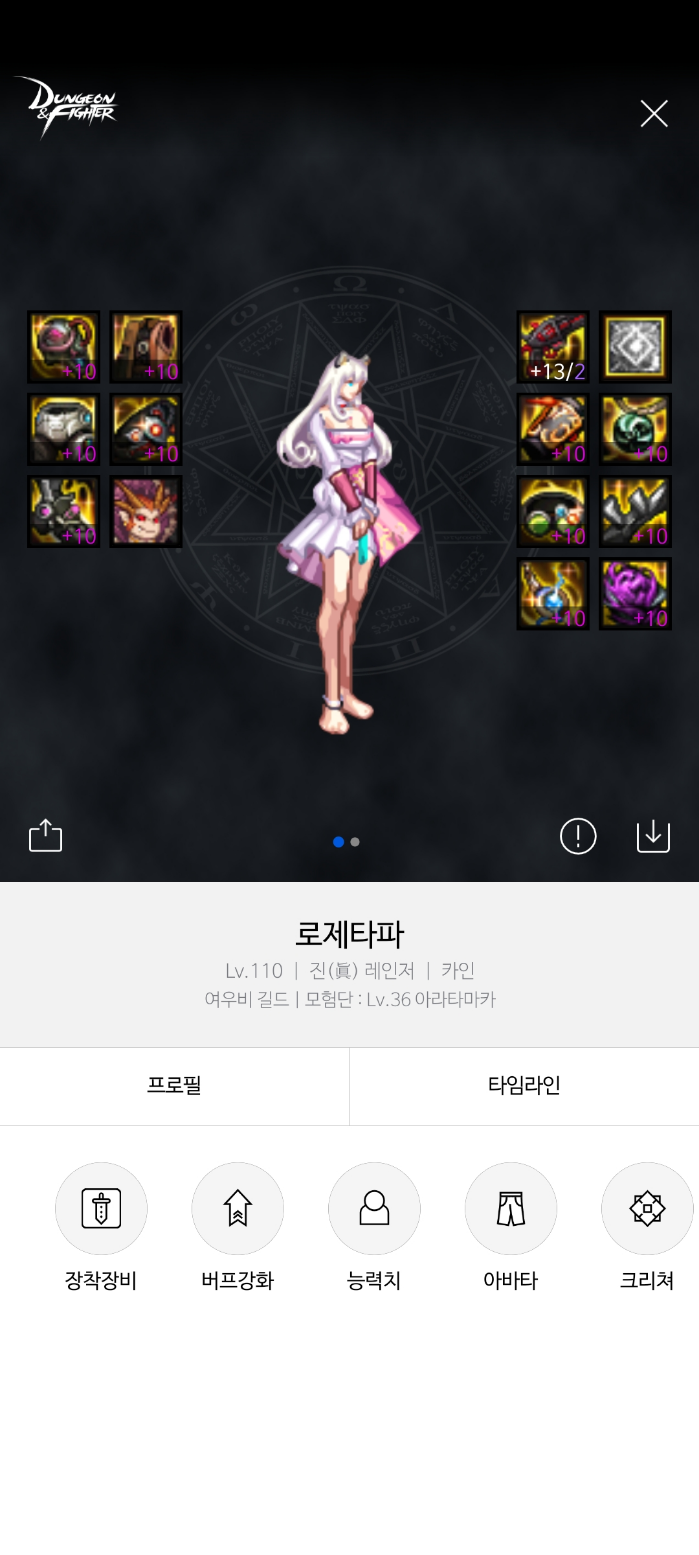
Task: Open 아바타 section
Action: (x=511, y=1208)
